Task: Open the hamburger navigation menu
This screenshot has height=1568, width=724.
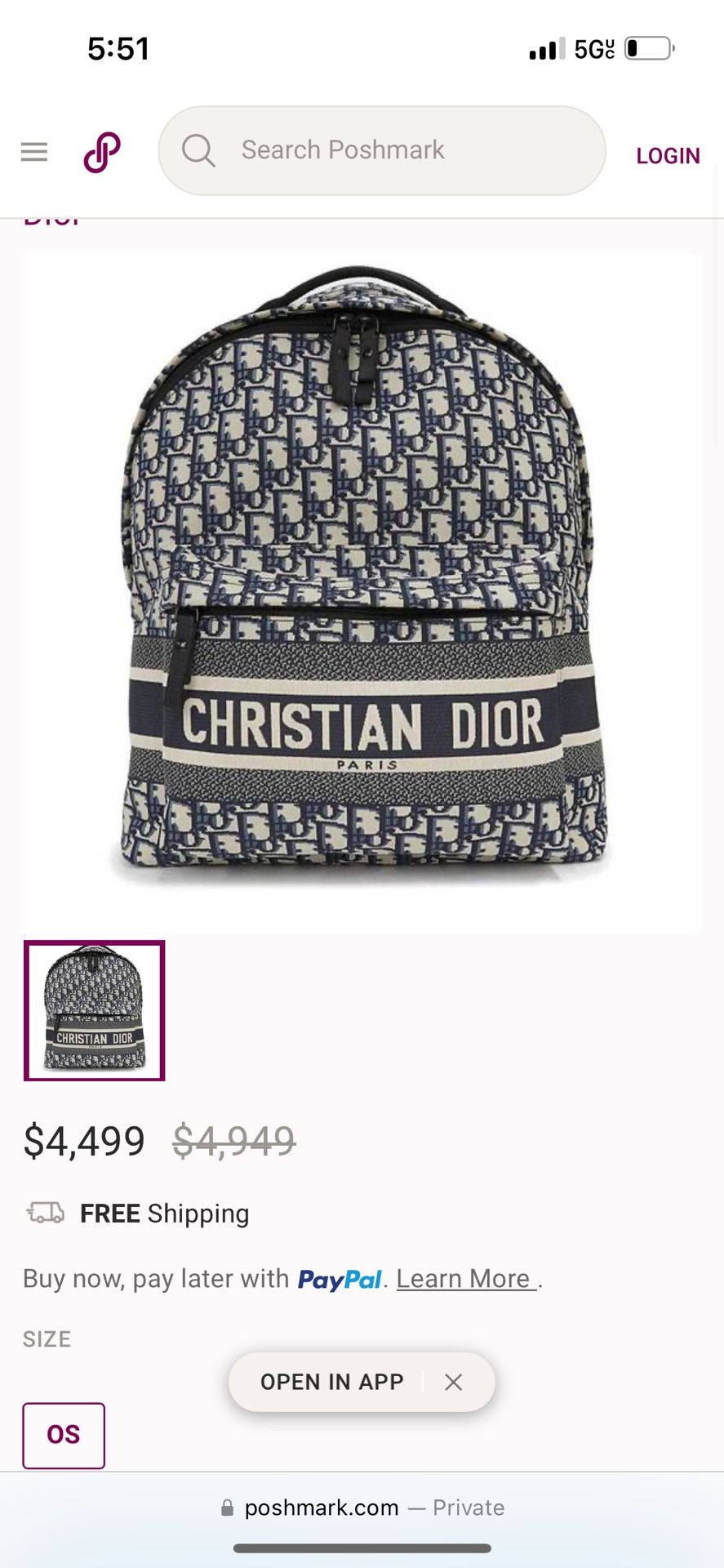Action: (33, 152)
